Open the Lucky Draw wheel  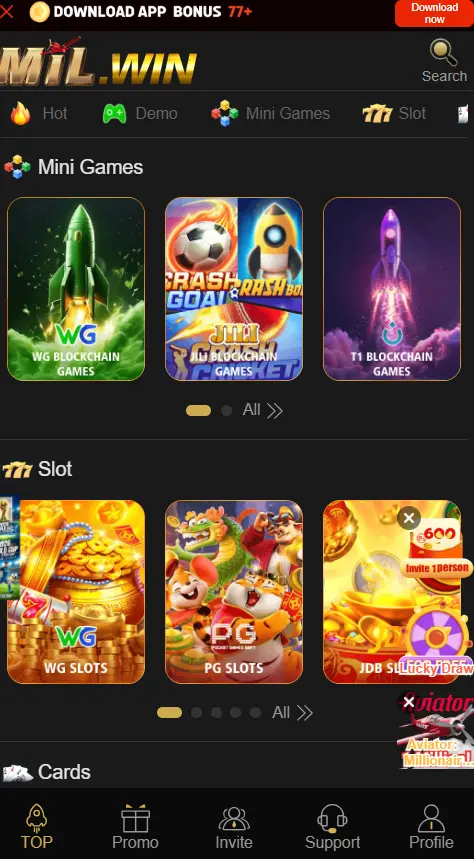click(437, 641)
